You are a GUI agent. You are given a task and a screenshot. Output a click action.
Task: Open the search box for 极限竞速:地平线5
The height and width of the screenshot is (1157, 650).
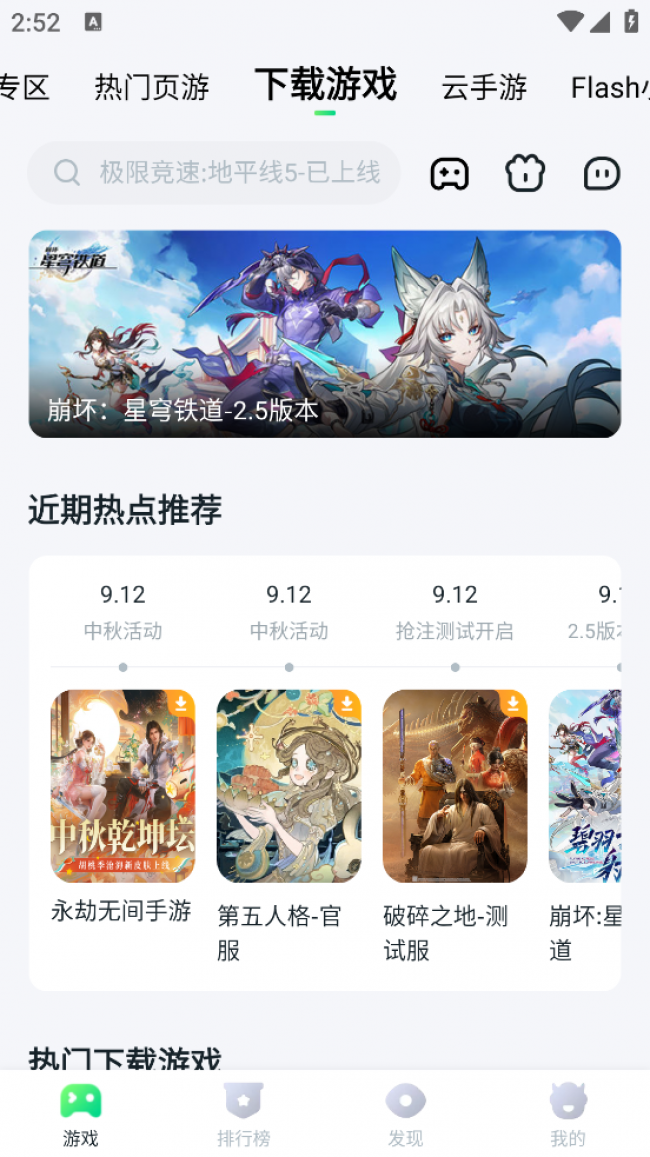[x=215, y=173]
